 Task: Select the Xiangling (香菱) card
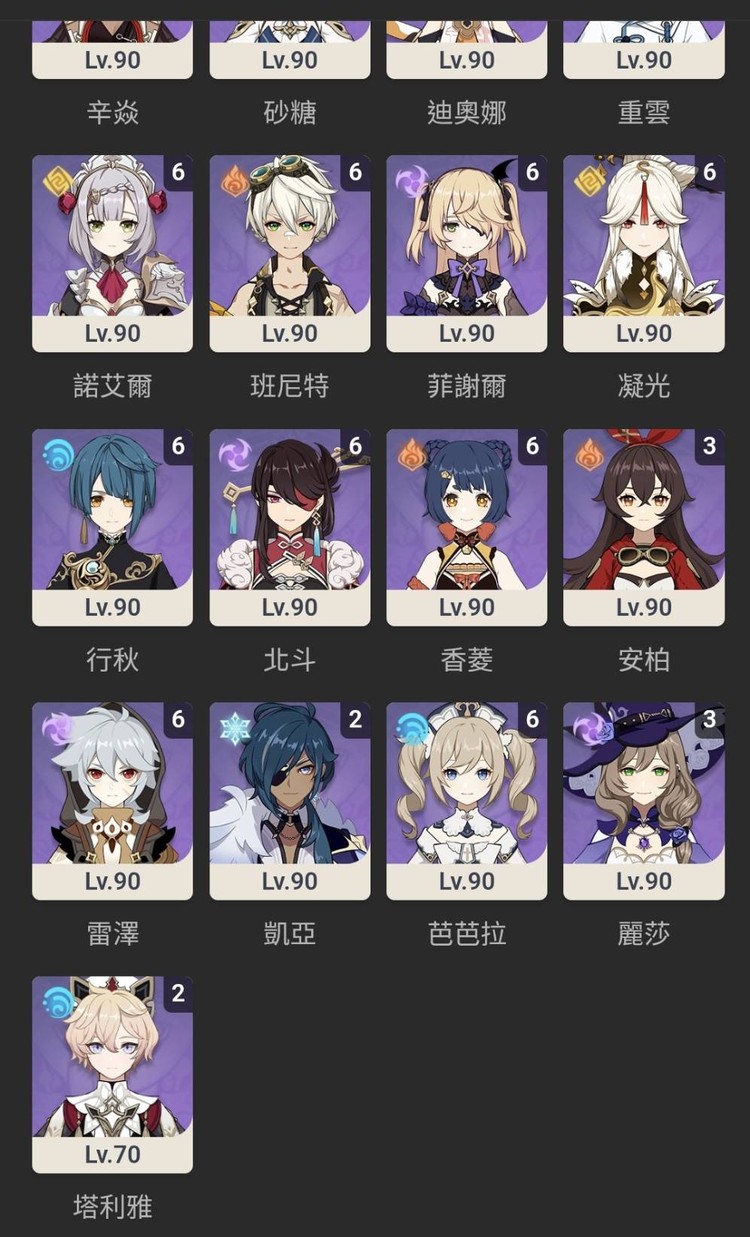coord(466,526)
